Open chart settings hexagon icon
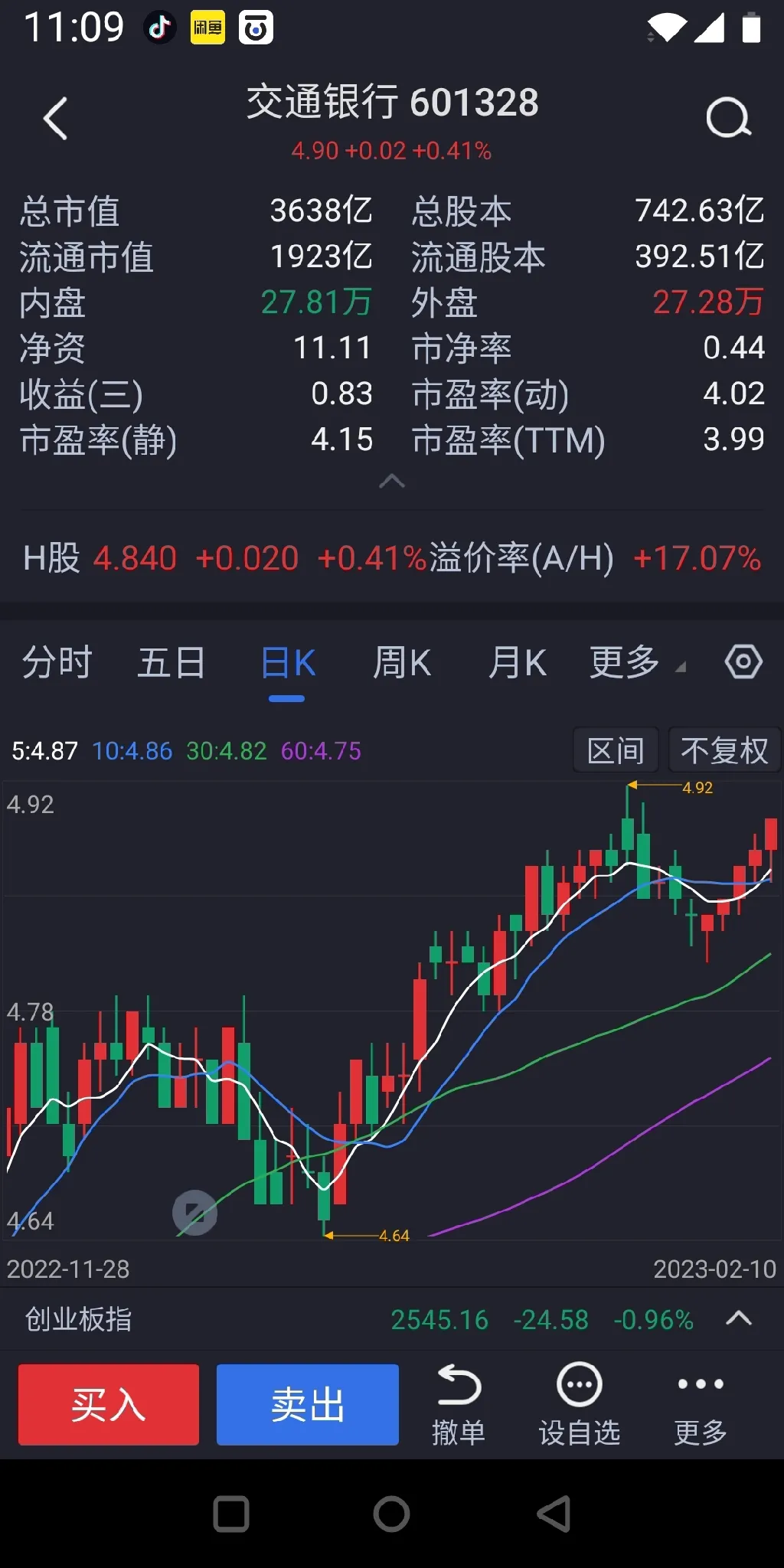Viewport: 784px width, 1568px height. 743,661
